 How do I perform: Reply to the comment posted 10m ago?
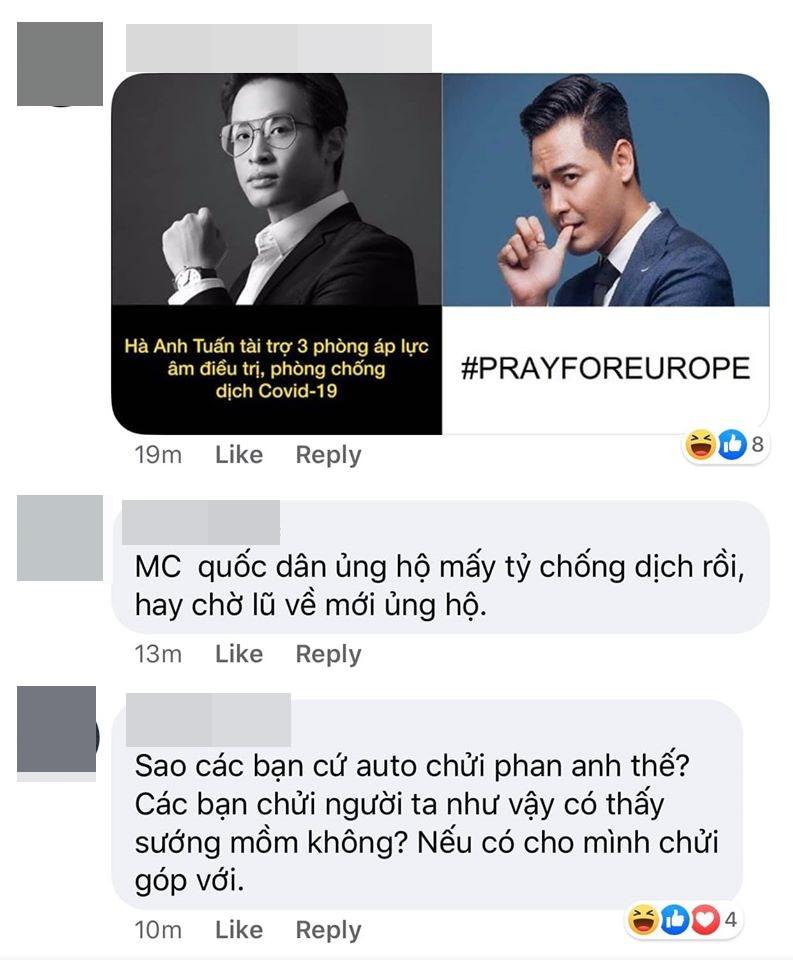(328, 930)
